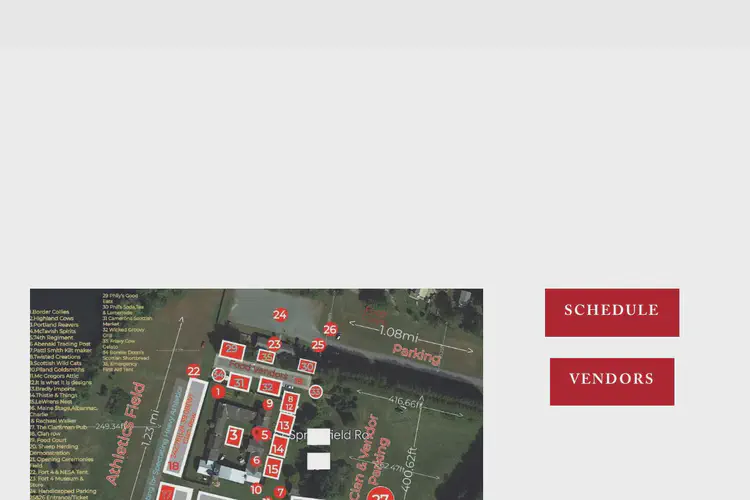Open the festival grounds map image
The image size is (750, 500).
pos(256,394)
